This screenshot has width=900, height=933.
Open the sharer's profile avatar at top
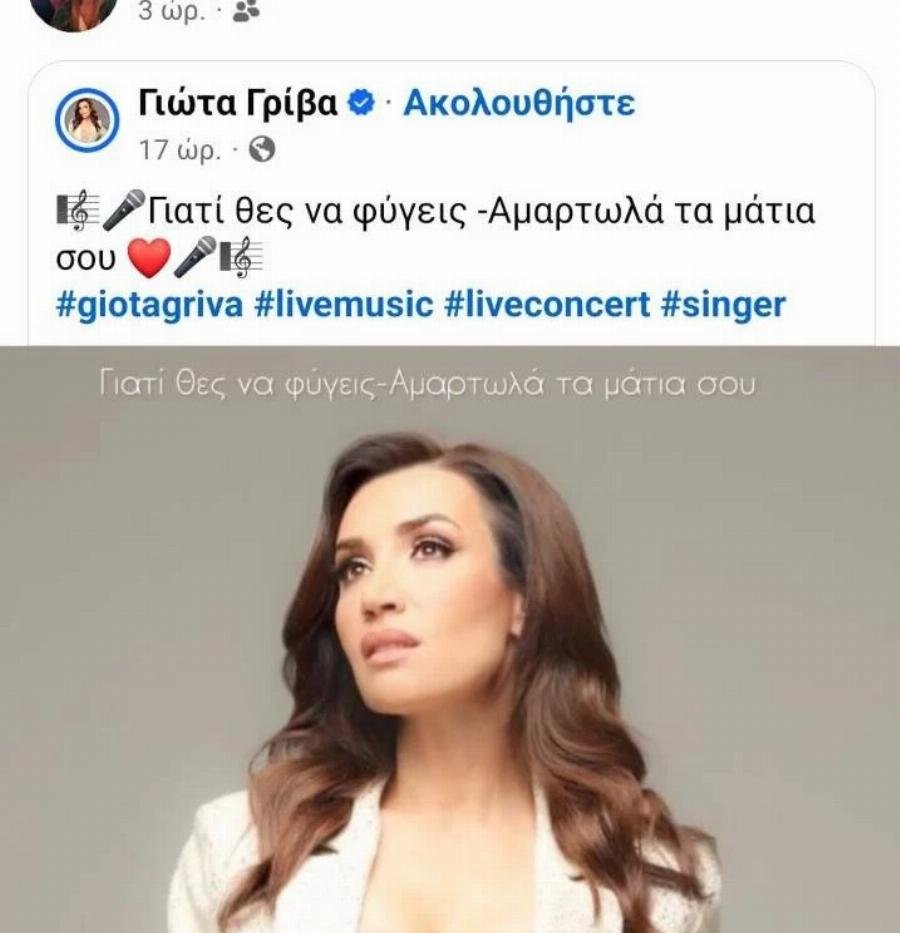(x=74, y=12)
